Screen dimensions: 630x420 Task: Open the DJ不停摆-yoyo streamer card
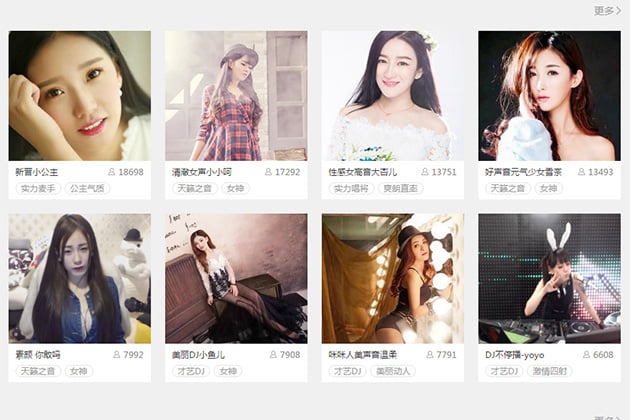tap(549, 279)
